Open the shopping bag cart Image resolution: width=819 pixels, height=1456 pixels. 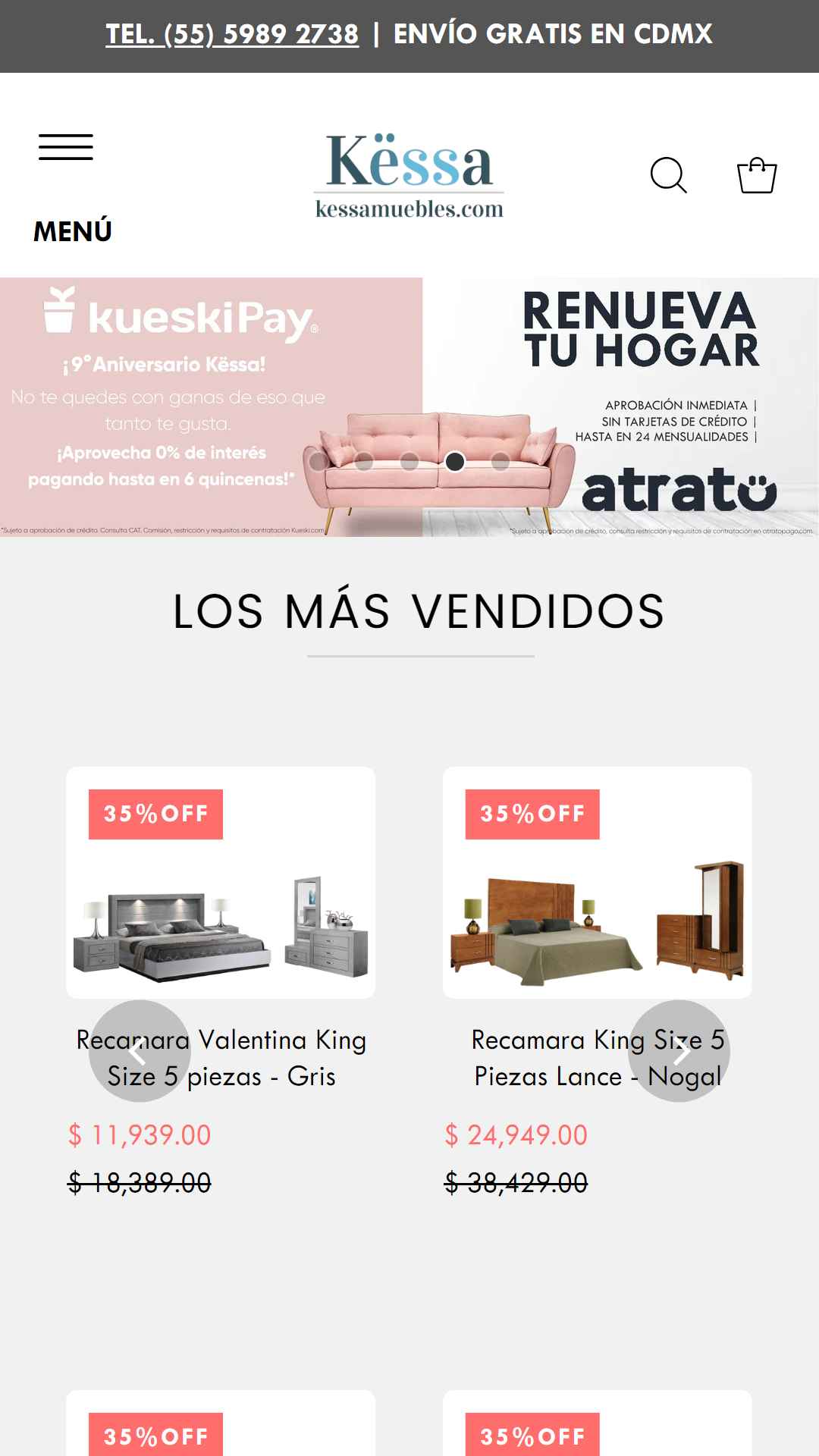[x=757, y=175]
